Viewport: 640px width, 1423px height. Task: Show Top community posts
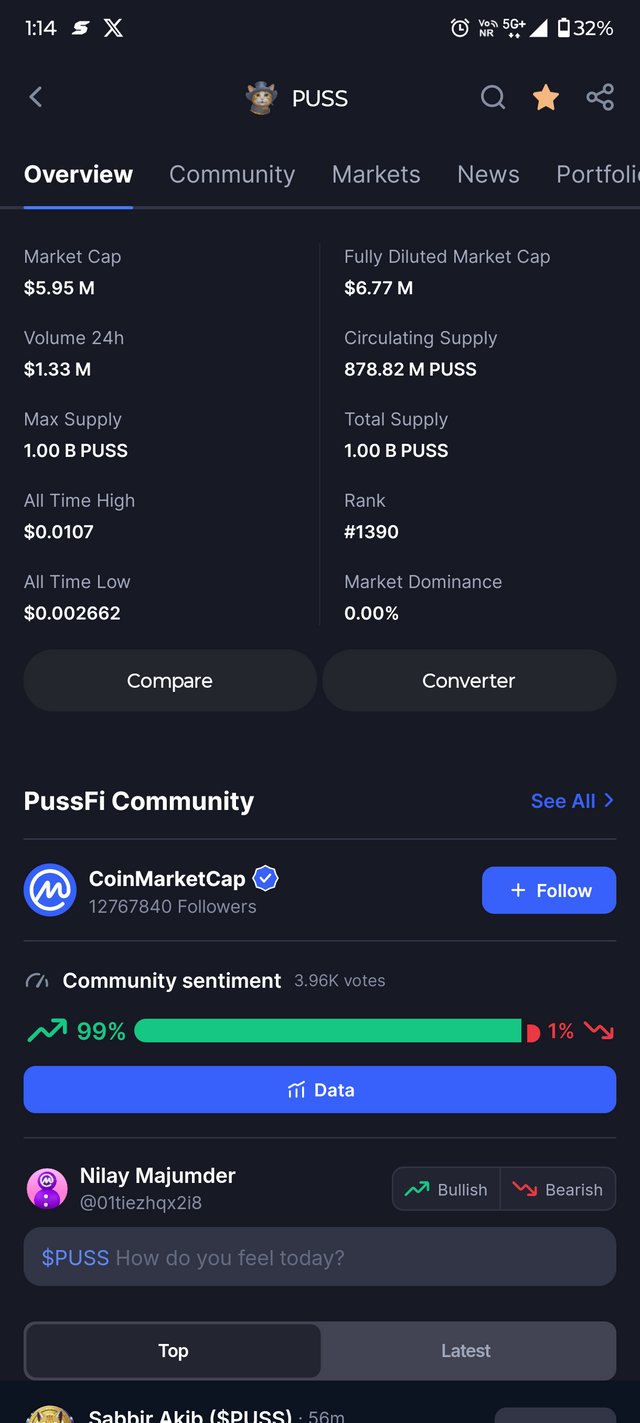[x=173, y=1351]
